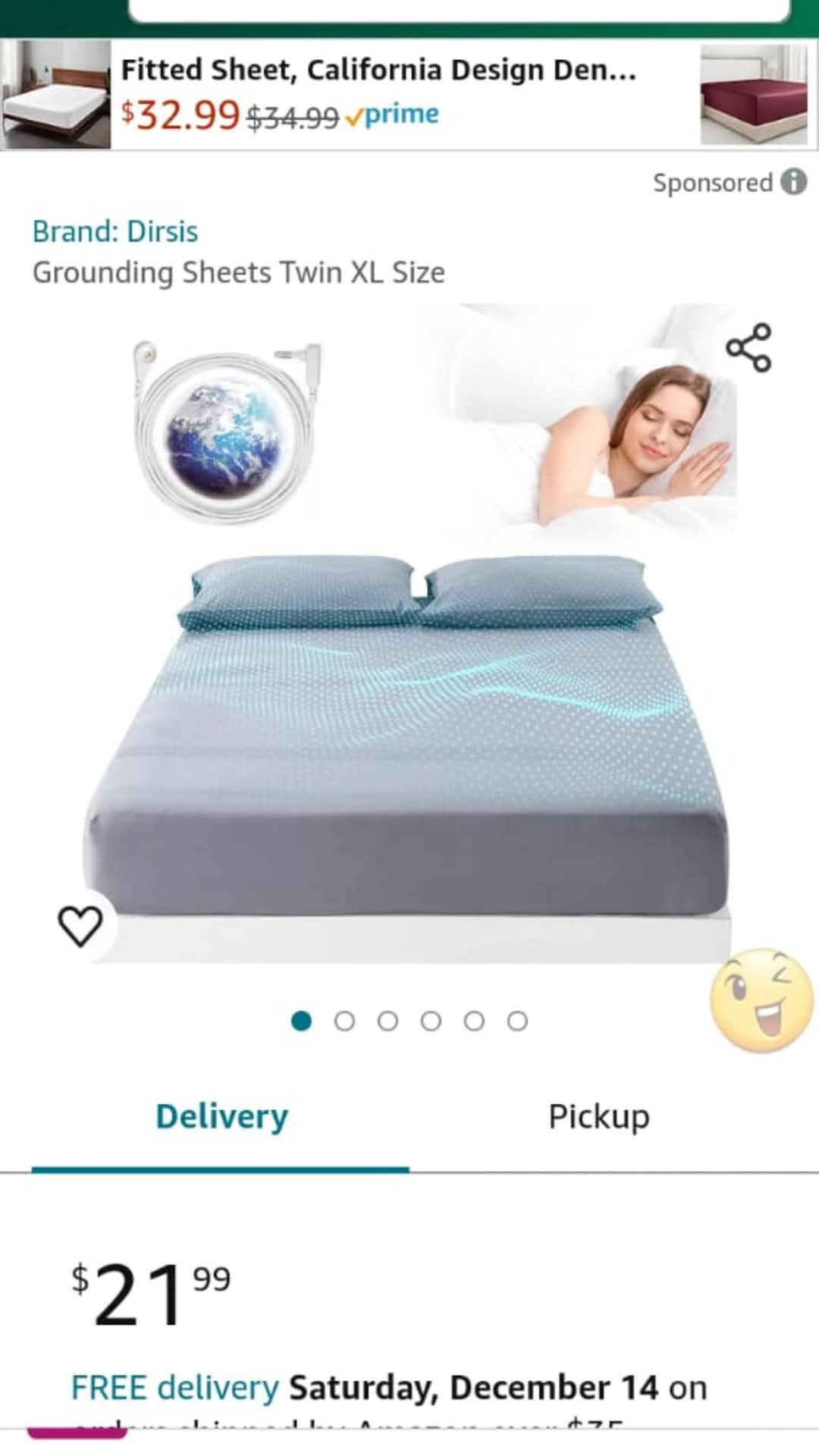Switch to the Pickup tab
Screen dimensions: 819x1456
pyautogui.click(x=598, y=1117)
